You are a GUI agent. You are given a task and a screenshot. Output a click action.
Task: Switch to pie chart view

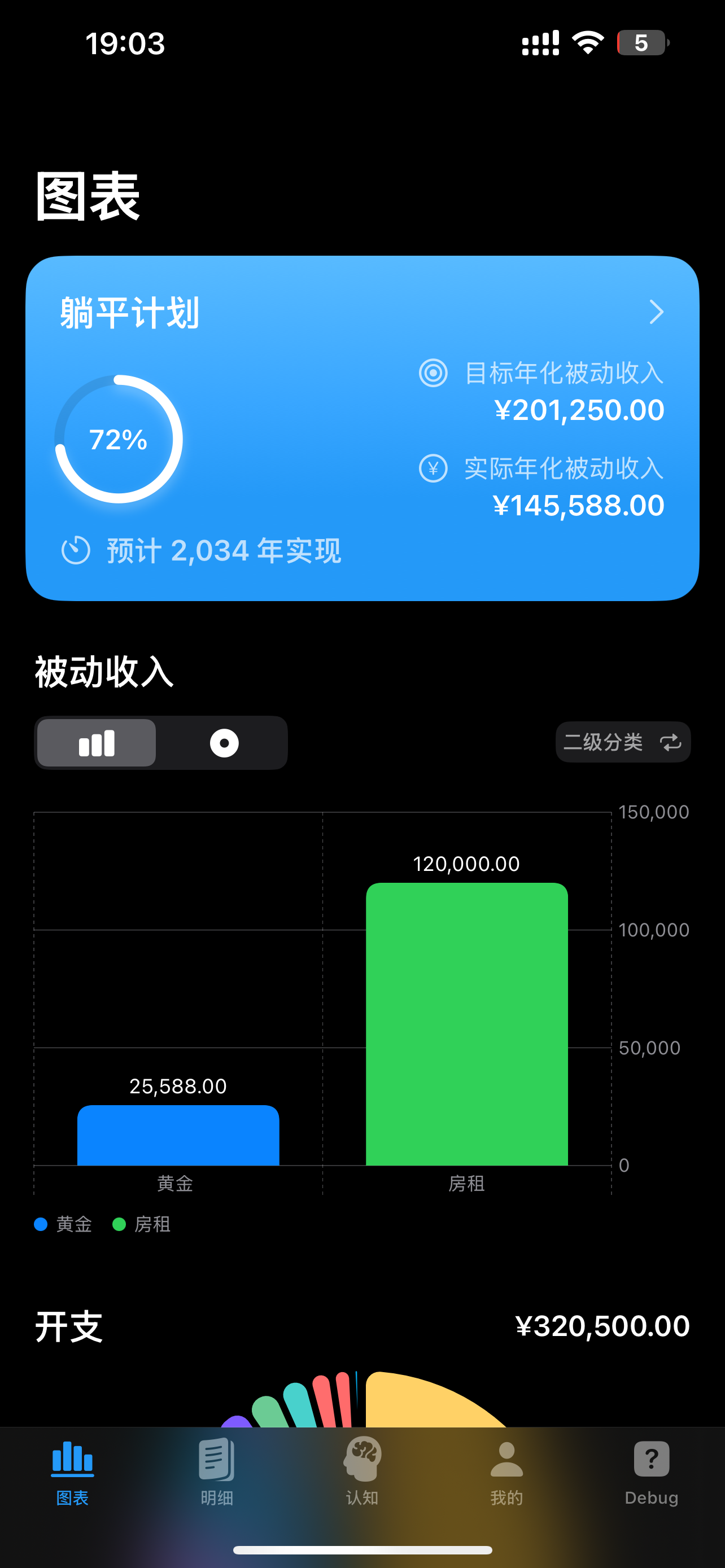(224, 742)
